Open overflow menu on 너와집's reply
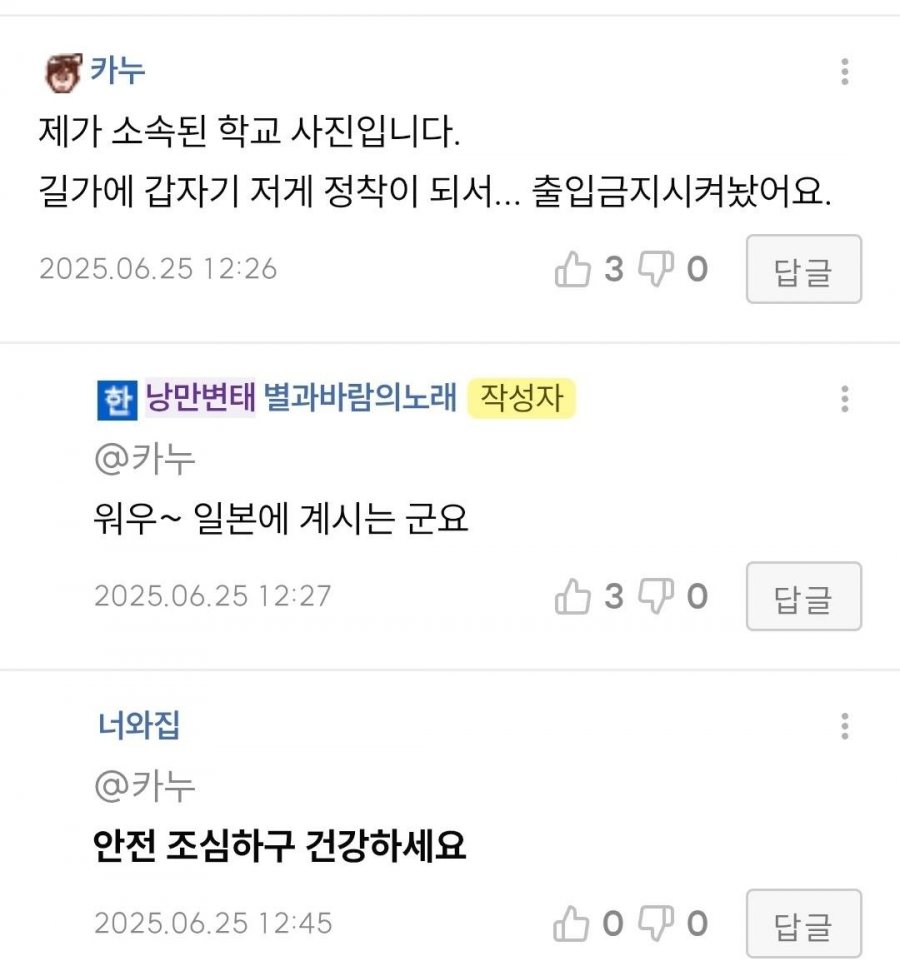This screenshot has width=900, height=976. (x=845, y=726)
